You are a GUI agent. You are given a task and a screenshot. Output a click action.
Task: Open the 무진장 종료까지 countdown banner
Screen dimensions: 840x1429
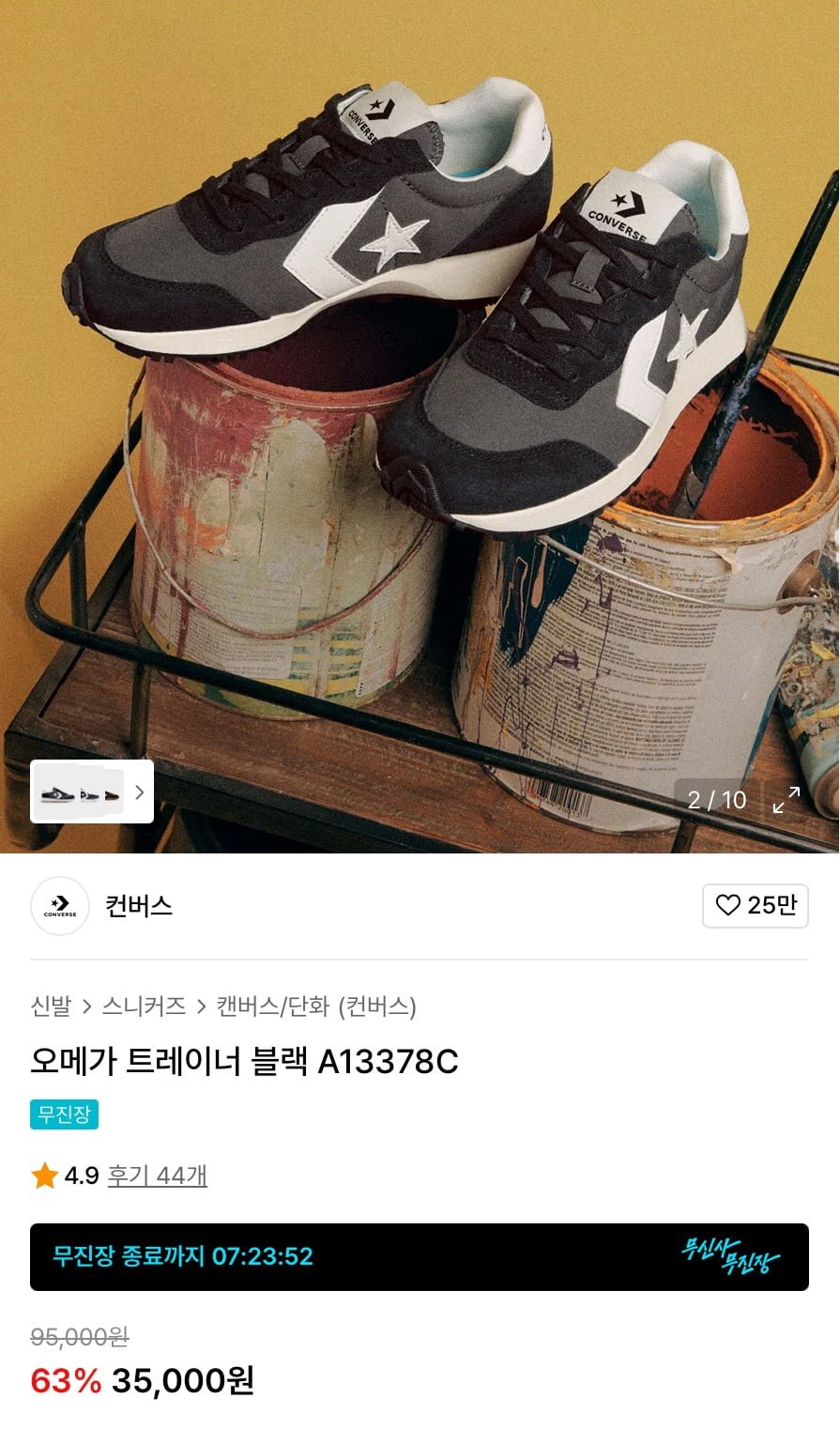[x=420, y=1257]
